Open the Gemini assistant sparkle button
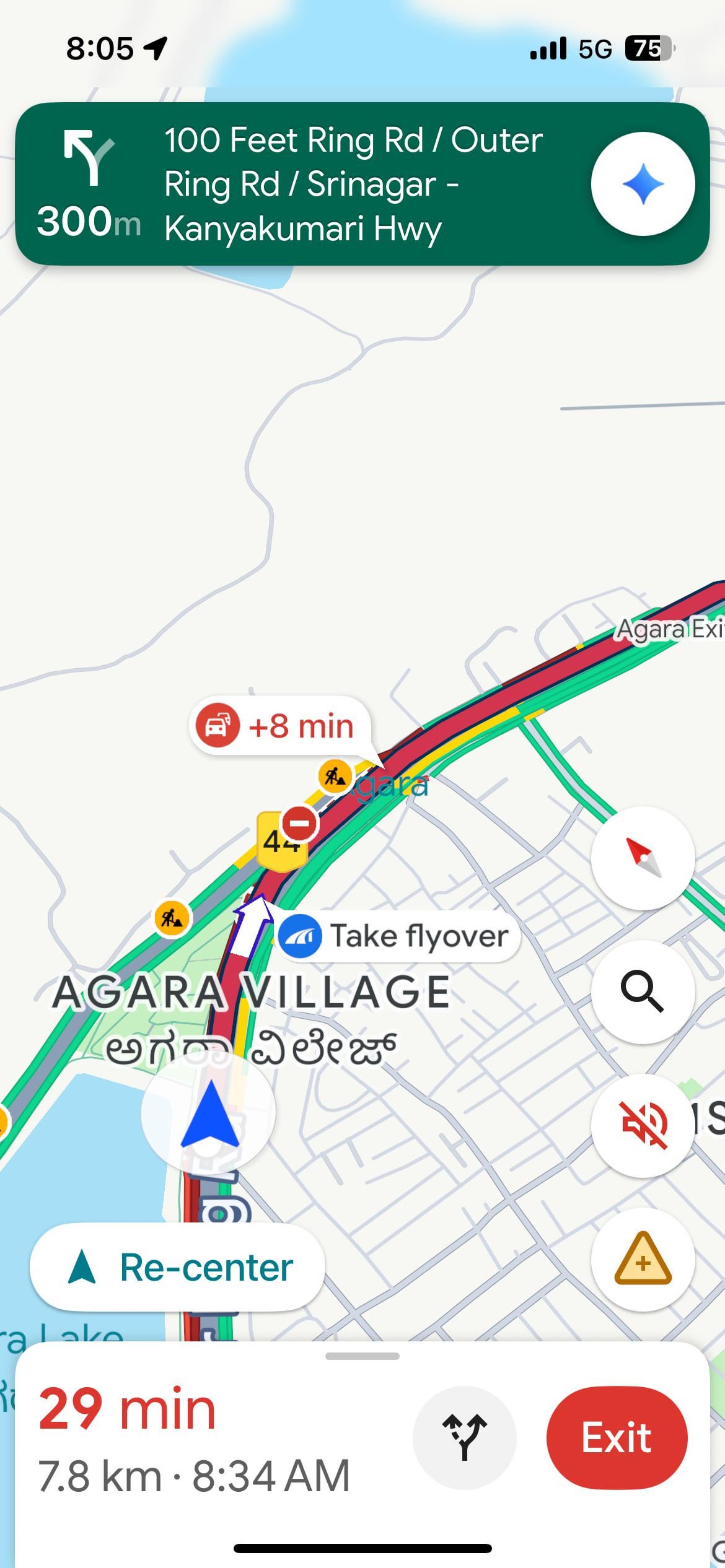The image size is (725, 1568). coord(643,184)
